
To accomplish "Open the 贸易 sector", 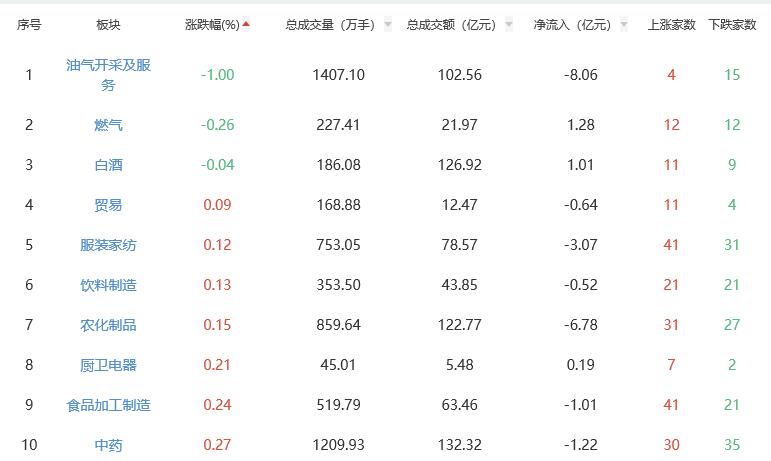I will (108, 205).
